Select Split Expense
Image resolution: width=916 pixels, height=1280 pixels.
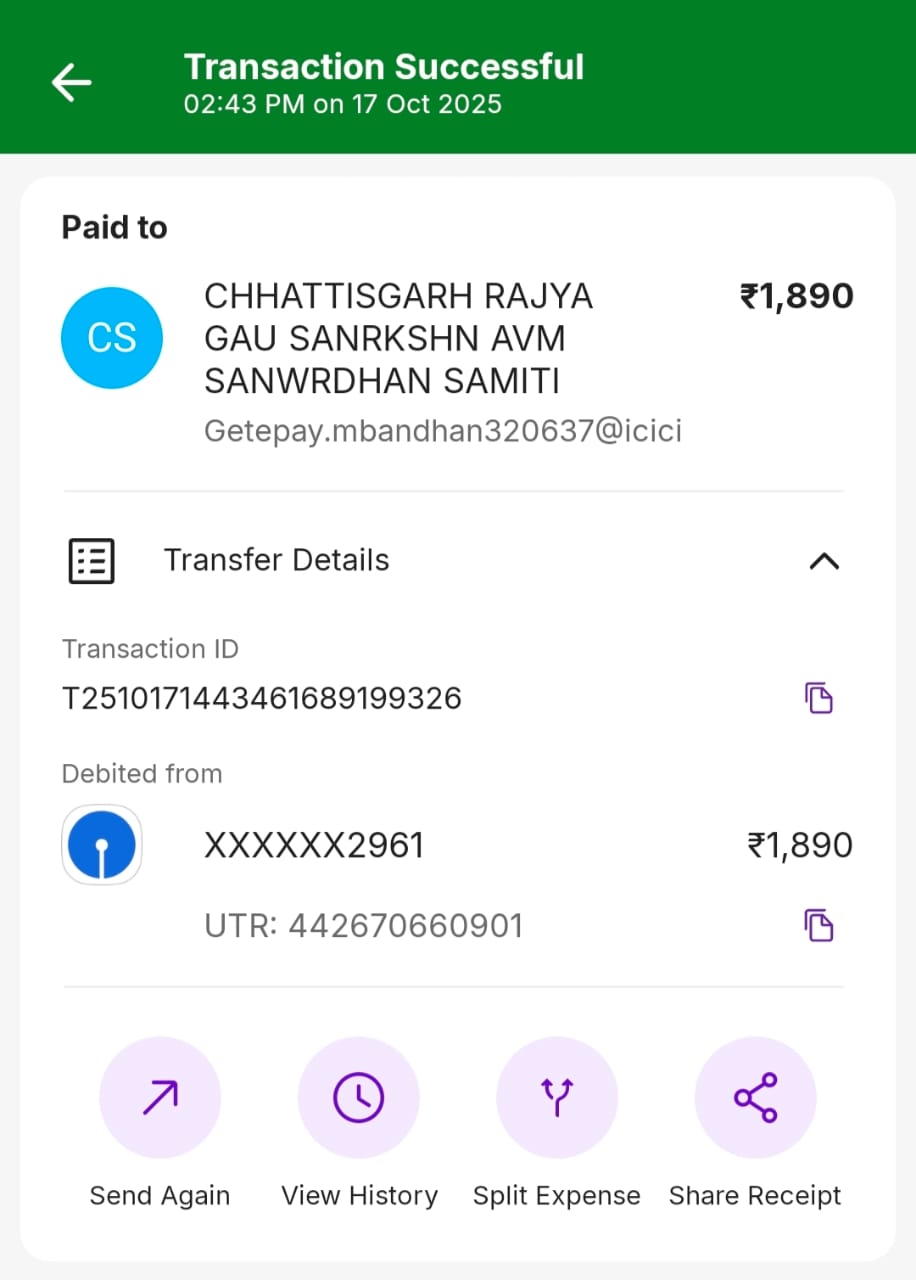556,1098
